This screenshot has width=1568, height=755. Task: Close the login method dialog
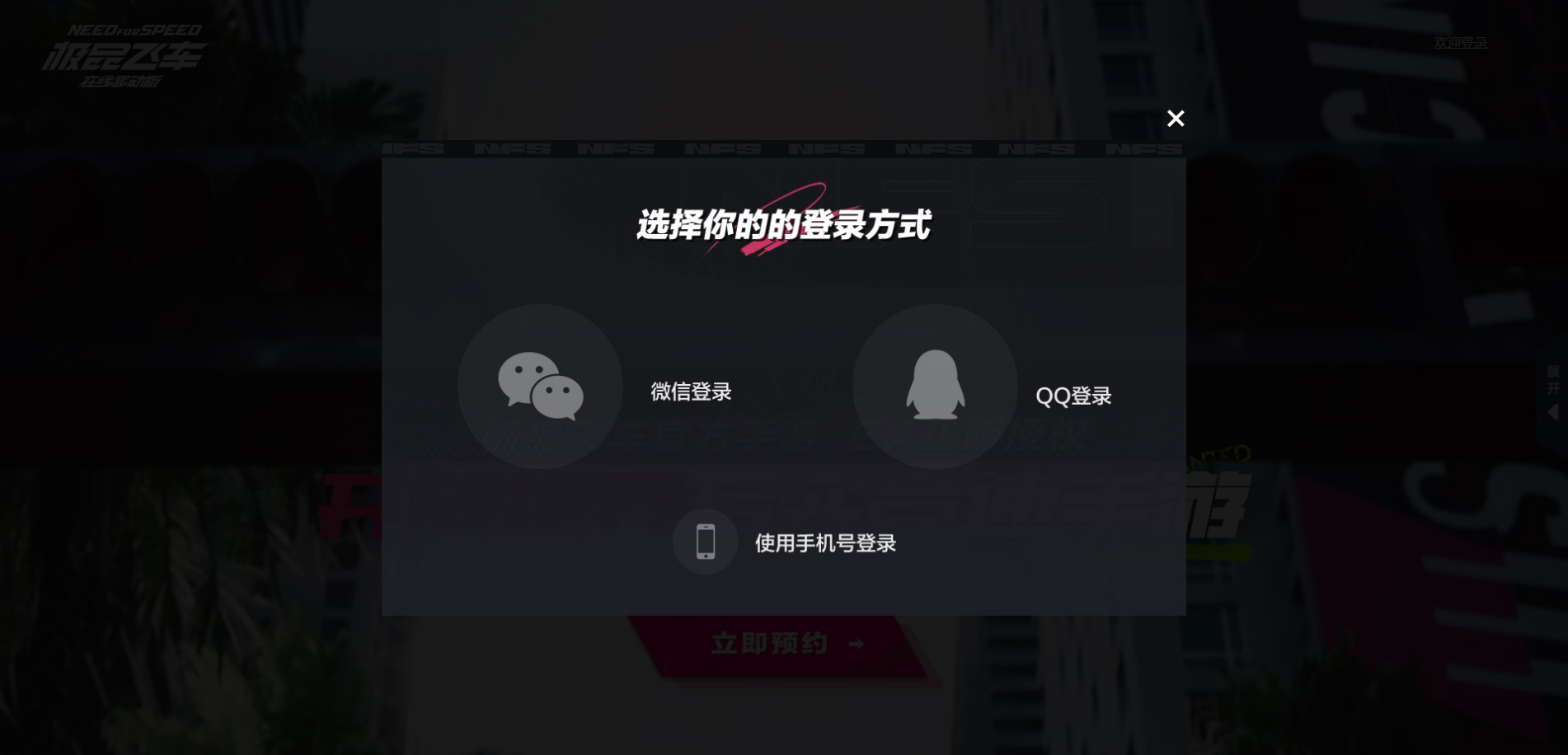point(1176,119)
